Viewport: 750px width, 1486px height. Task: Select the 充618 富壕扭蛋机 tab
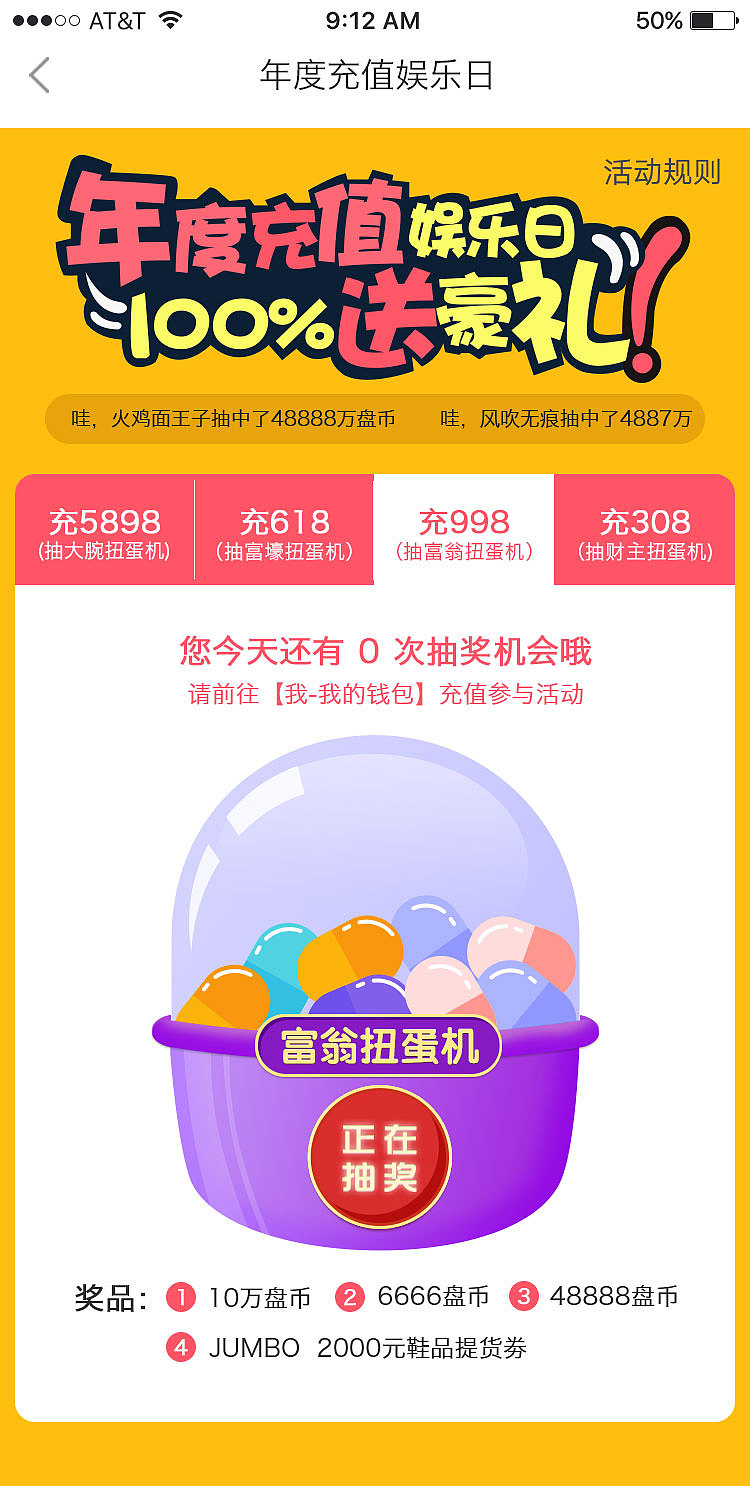(x=284, y=531)
